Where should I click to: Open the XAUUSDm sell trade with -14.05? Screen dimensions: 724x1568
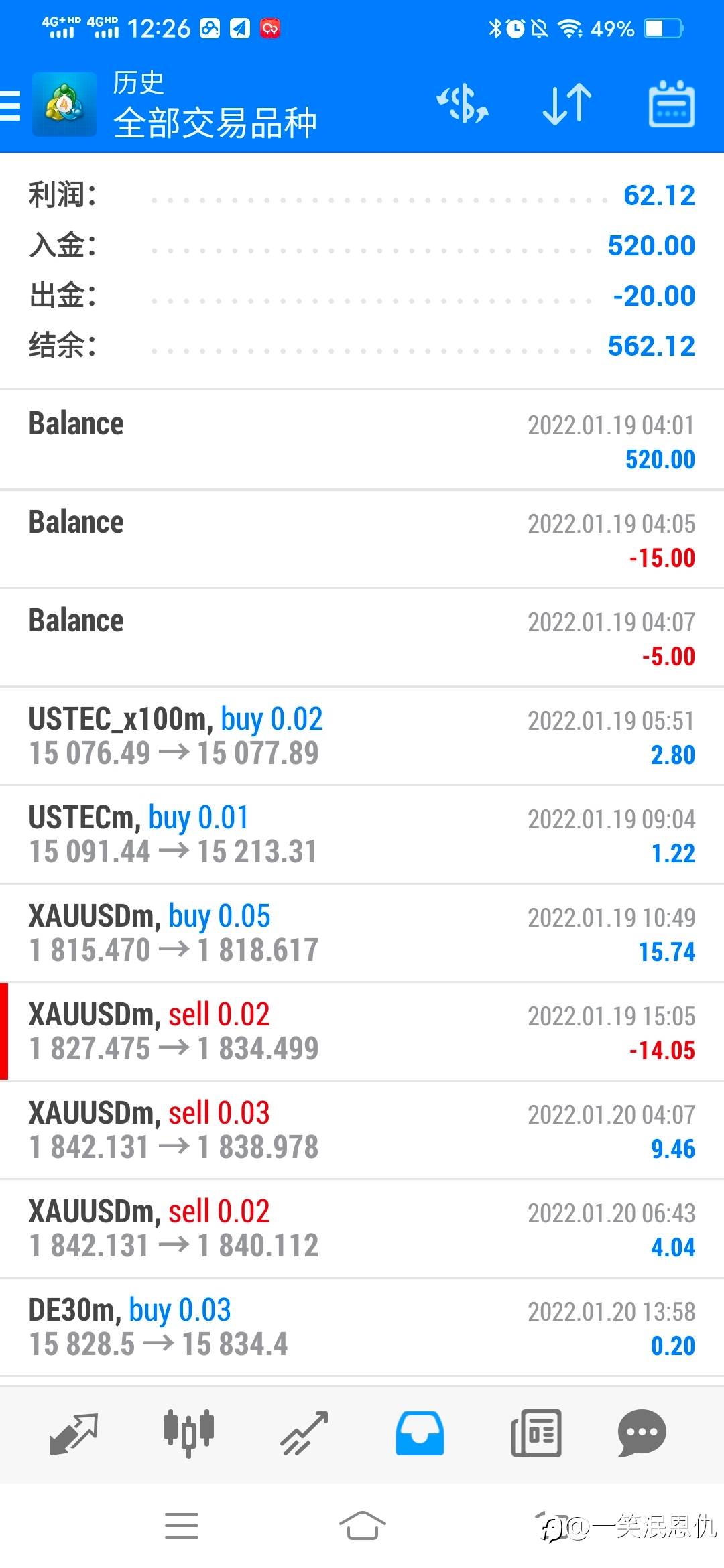[x=362, y=1031]
